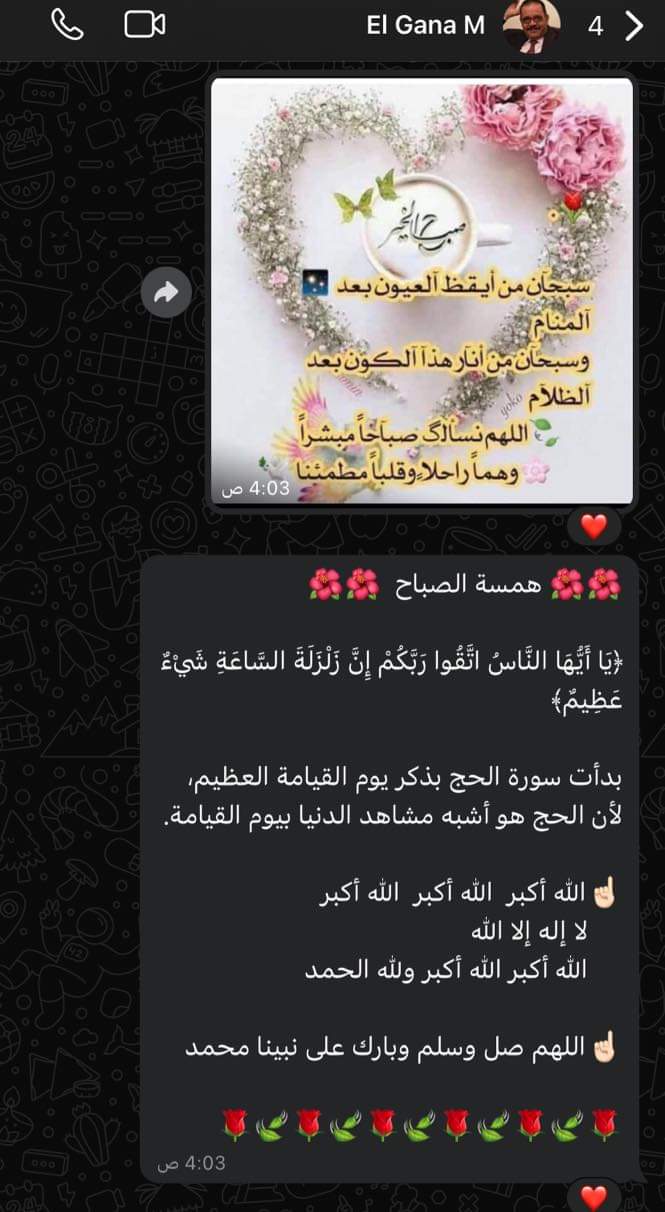Start a voice call with El Gana M

click(66, 26)
